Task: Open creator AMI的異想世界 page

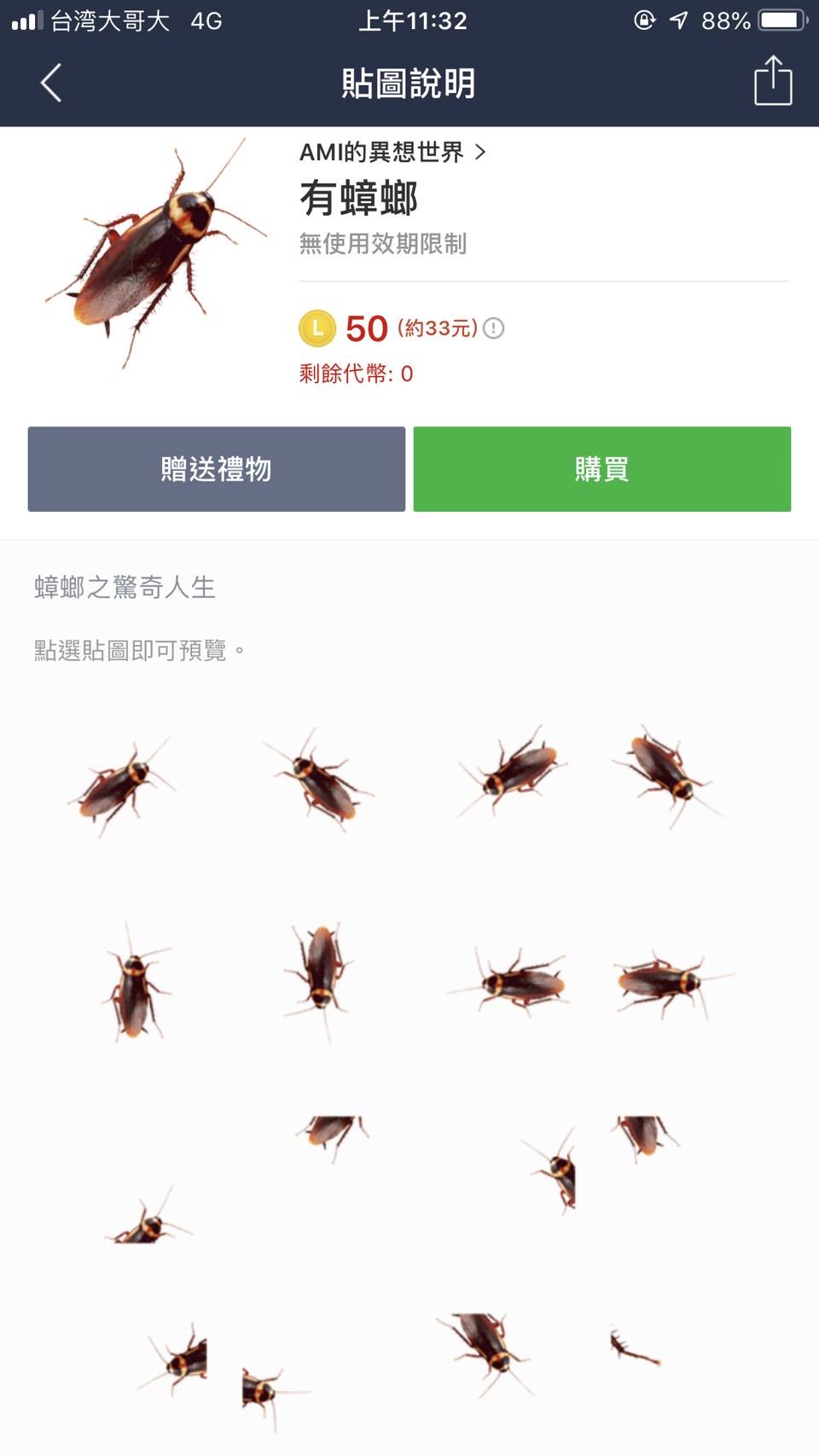Action: click(x=392, y=152)
